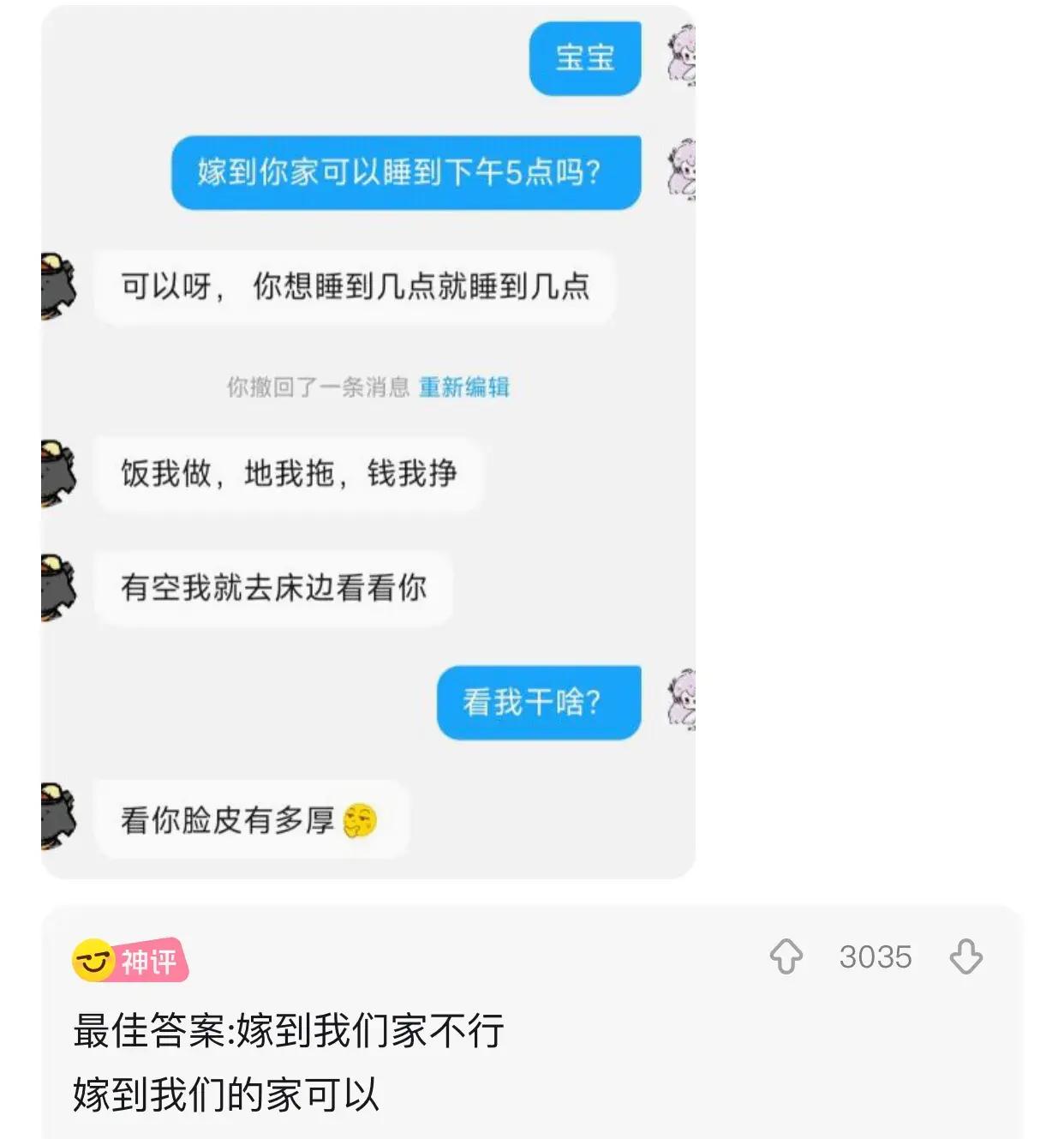Upvote the 神评 comment
This screenshot has width=1064, height=1139.
click(786, 956)
